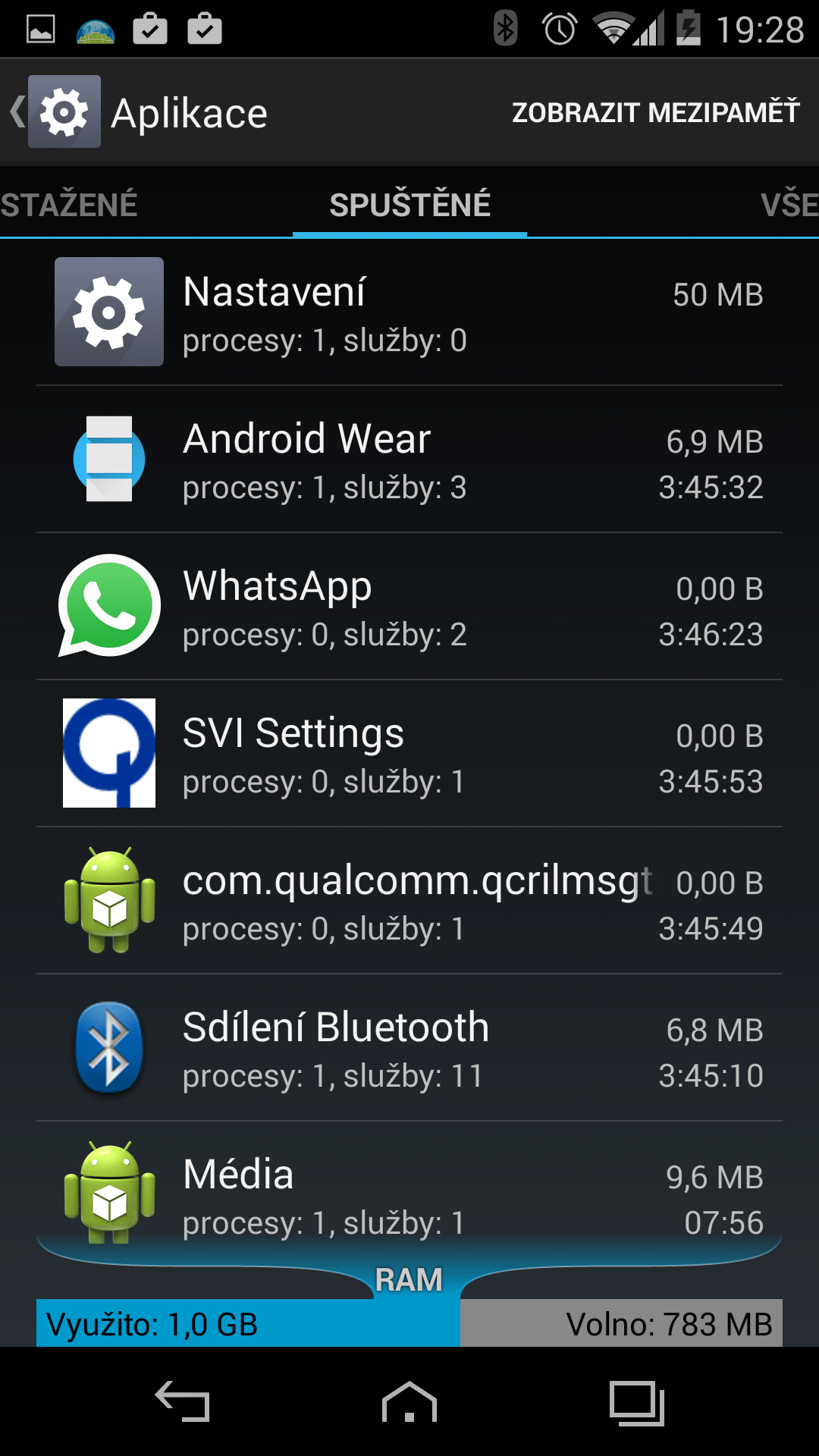The image size is (819, 1456).
Task: Tap the system back button
Action: (x=183, y=1401)
